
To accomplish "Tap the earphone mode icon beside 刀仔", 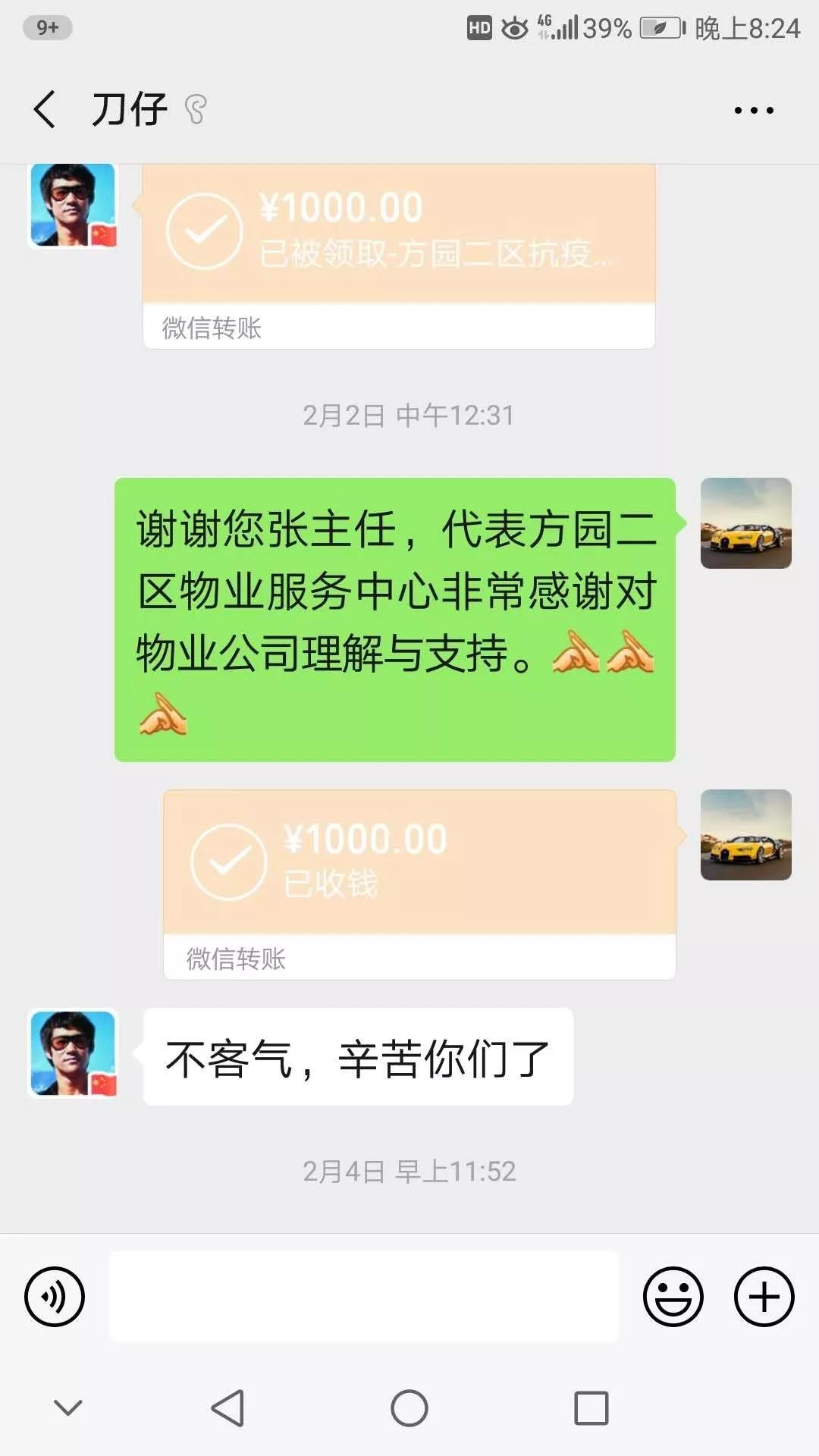I will (196, 108).
